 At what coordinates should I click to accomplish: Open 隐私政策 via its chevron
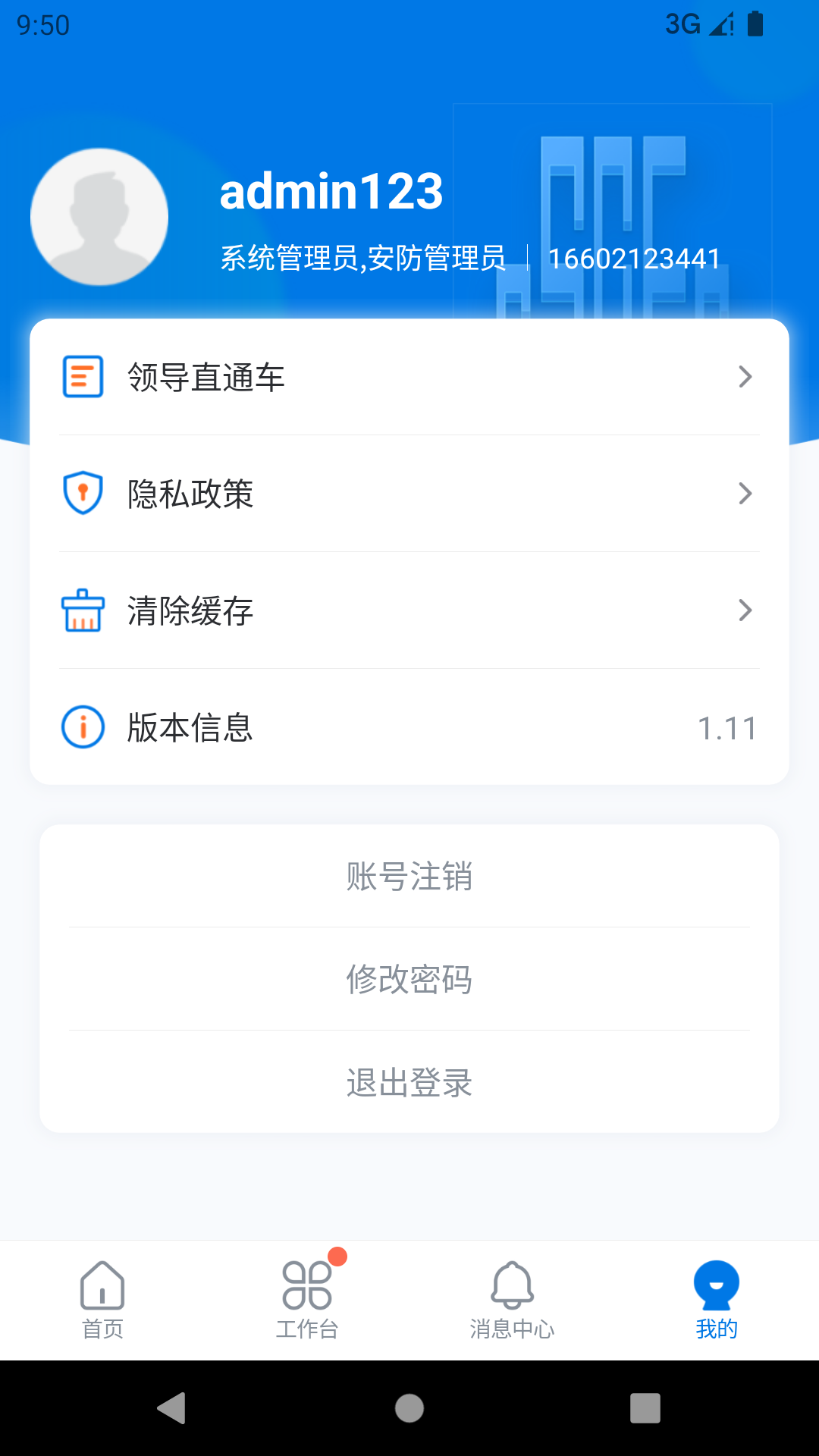point(745,494)
